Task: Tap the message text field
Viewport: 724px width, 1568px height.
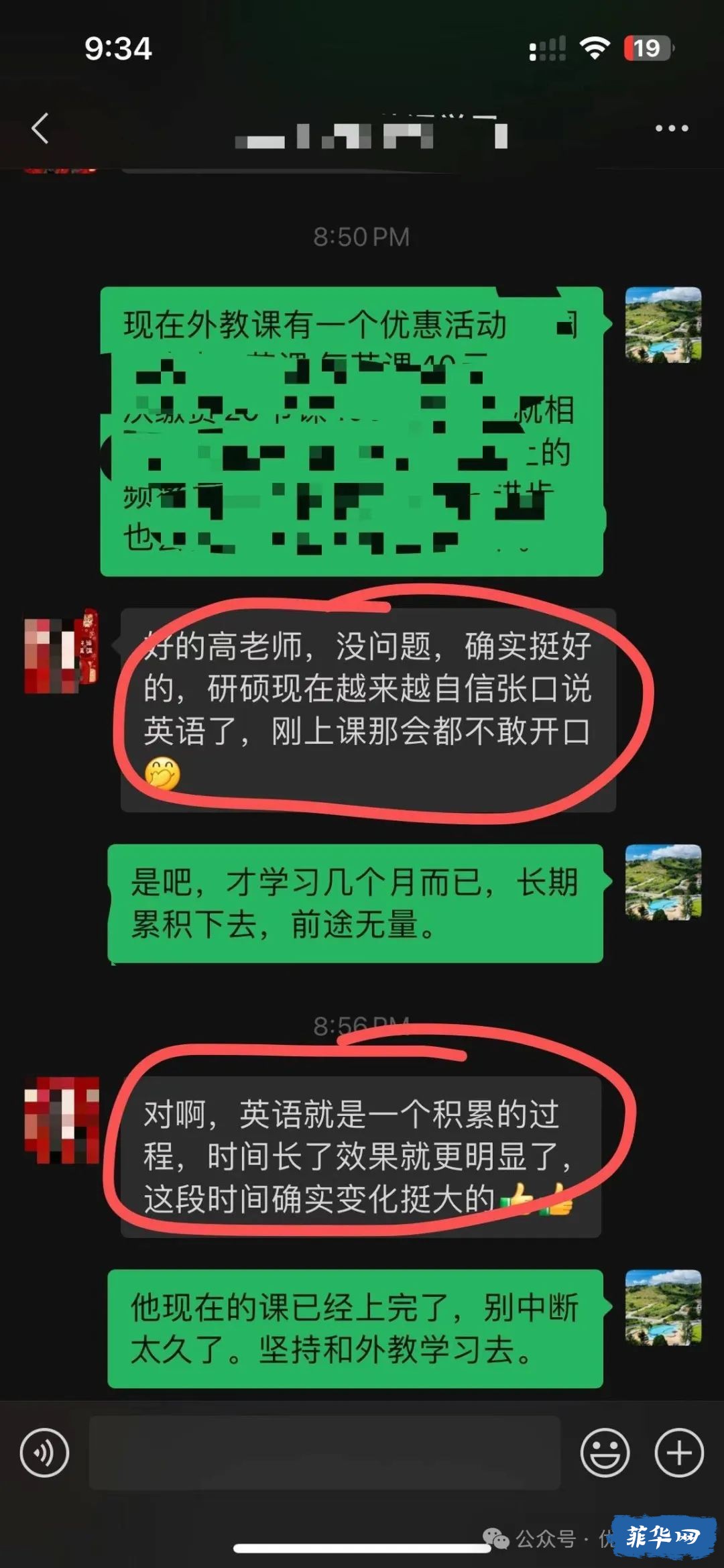Action: (x=324, y=1453)
